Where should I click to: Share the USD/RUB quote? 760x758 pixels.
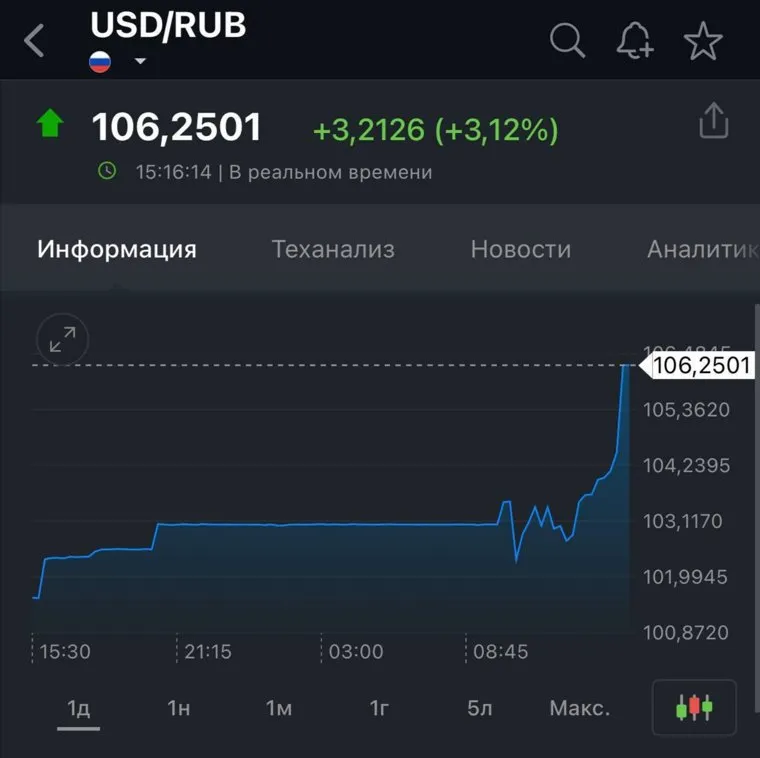pyautogui.click(x=713, y=122)
